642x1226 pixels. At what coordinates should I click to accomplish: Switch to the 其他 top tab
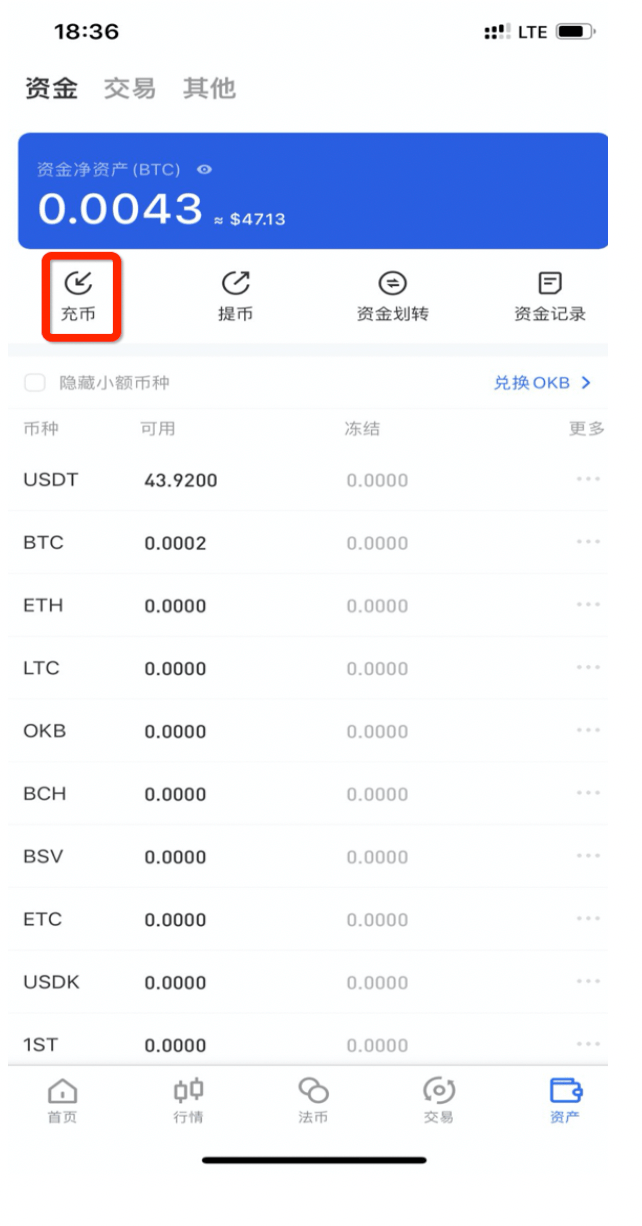click(x=209, y=88)
